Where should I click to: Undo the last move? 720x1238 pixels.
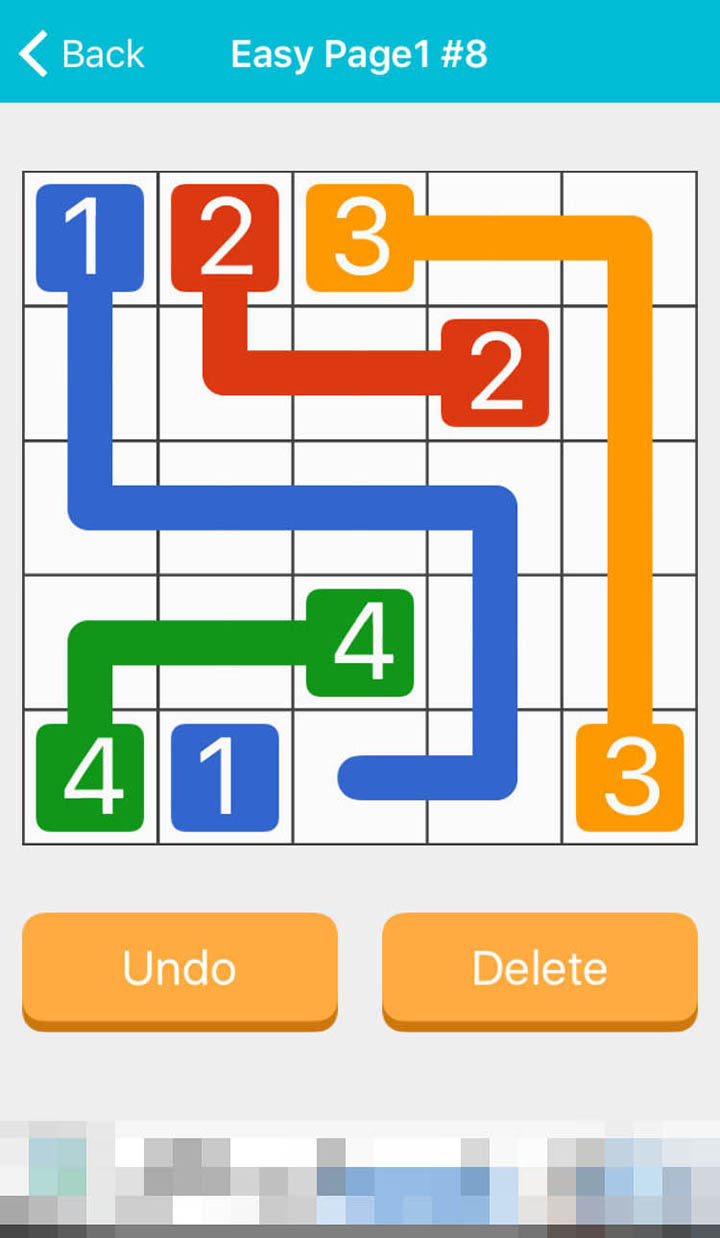tap(180, 967)
